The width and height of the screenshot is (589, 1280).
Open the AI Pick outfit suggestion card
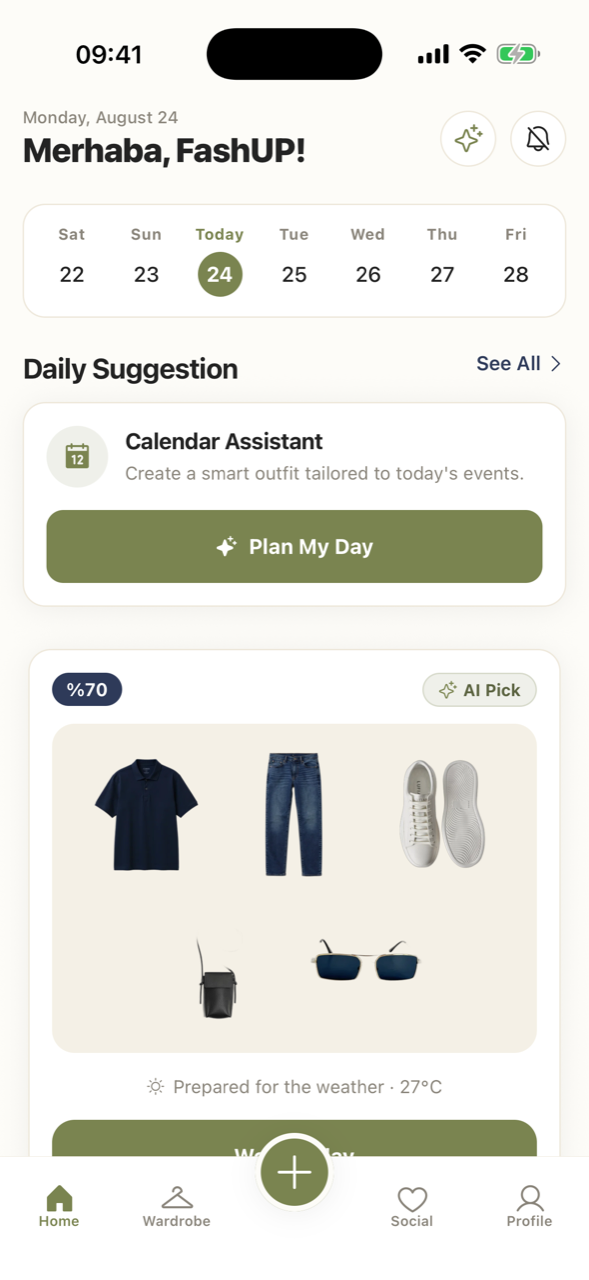coord(294,888)
